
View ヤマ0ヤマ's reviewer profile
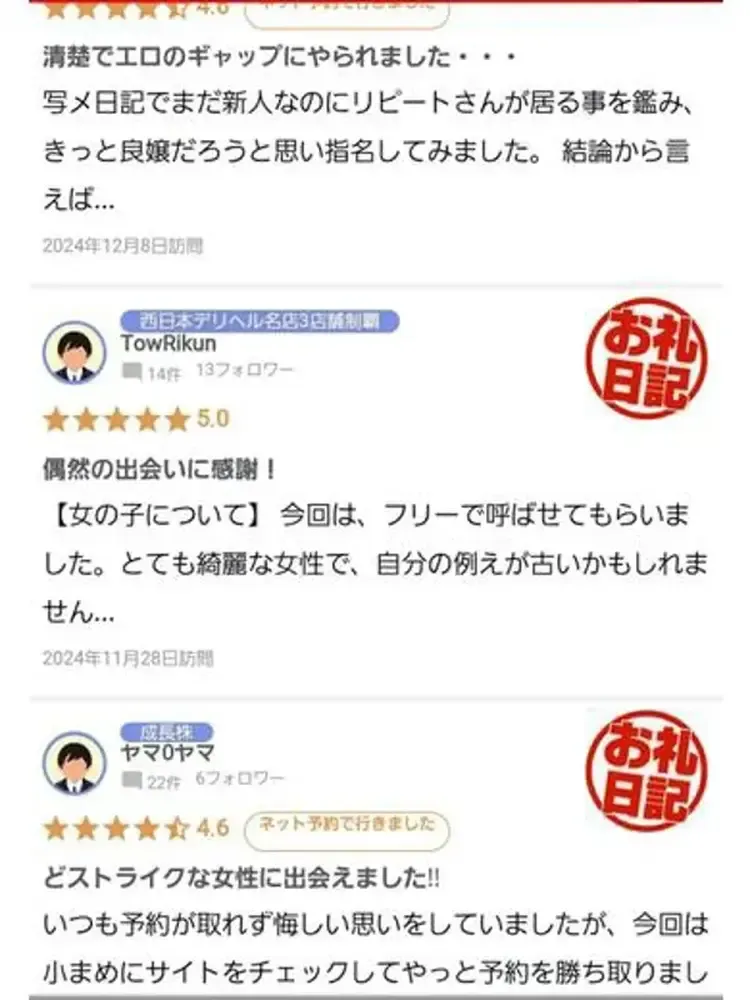166,754
